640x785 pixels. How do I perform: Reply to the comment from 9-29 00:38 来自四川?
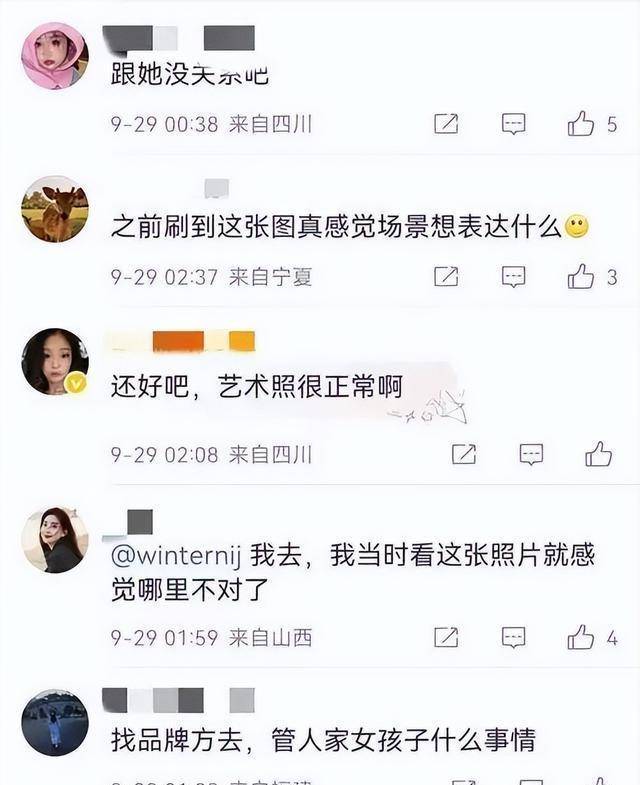(x=513, y=124)
